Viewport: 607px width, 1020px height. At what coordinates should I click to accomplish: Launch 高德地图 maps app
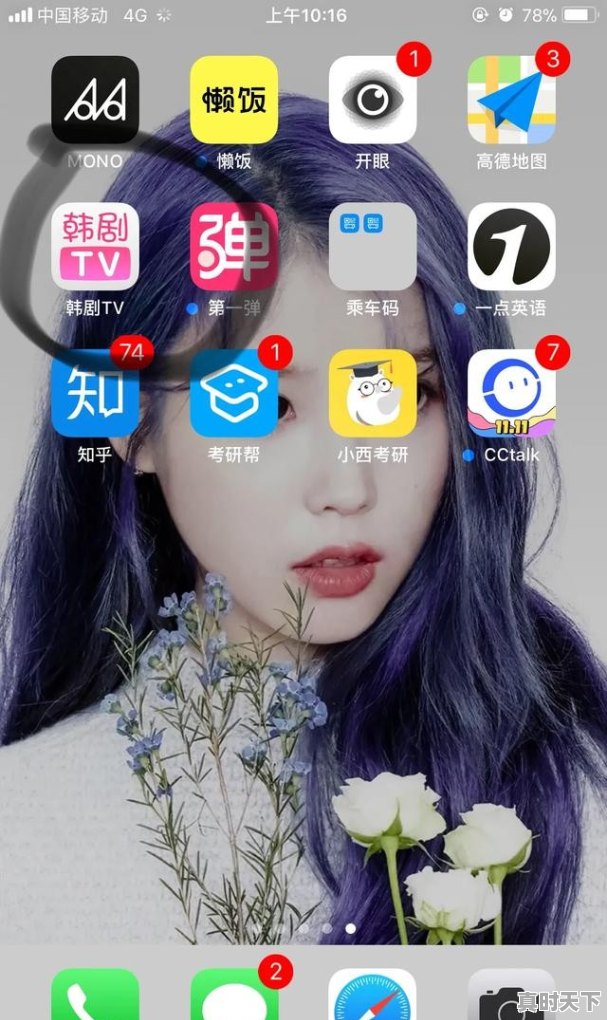pos(512,100)
